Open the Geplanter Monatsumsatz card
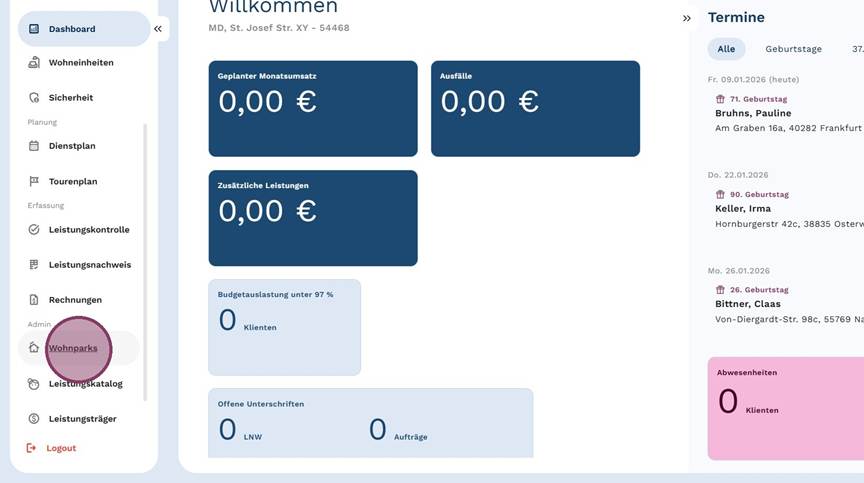 click(x=313, y=108)
